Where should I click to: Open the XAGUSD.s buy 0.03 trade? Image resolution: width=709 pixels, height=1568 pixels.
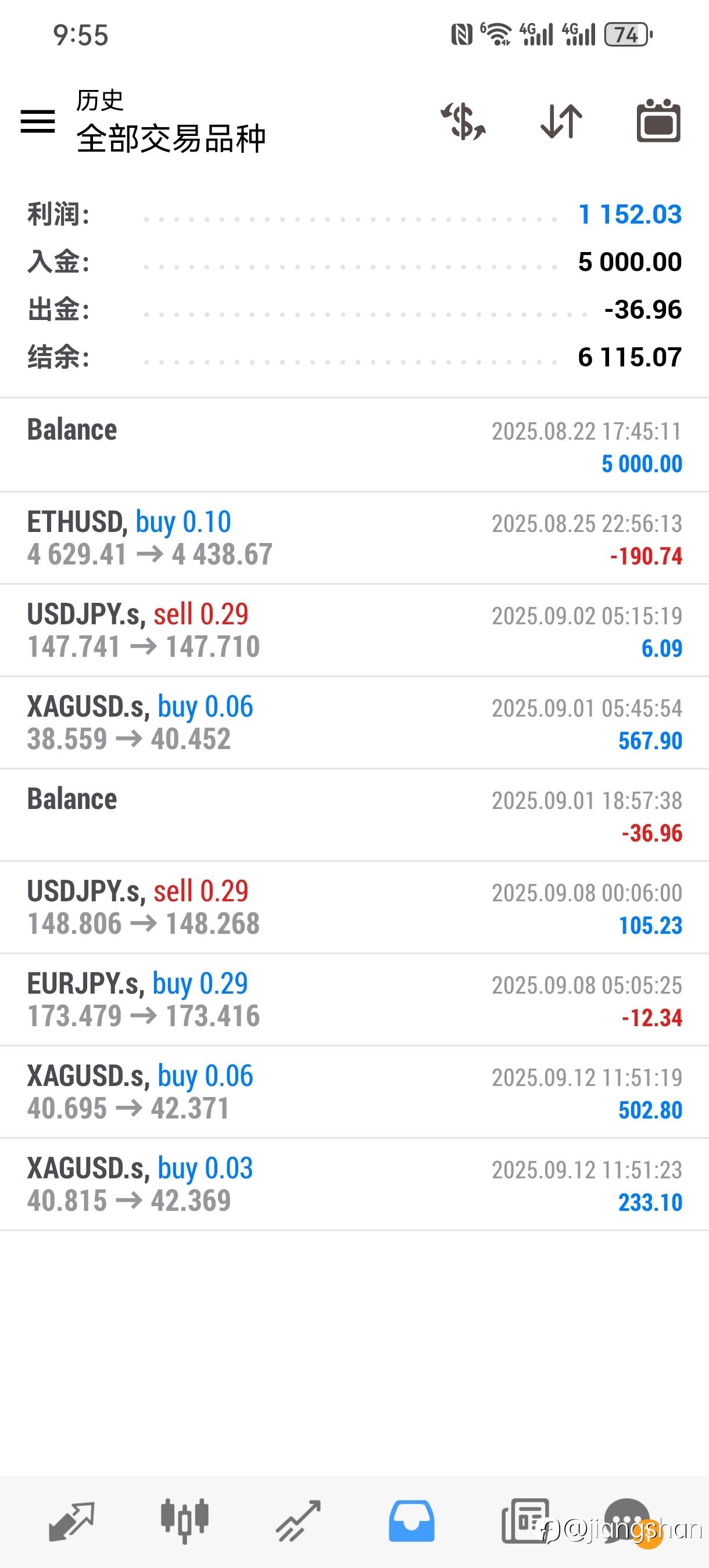coord(354,1185)
